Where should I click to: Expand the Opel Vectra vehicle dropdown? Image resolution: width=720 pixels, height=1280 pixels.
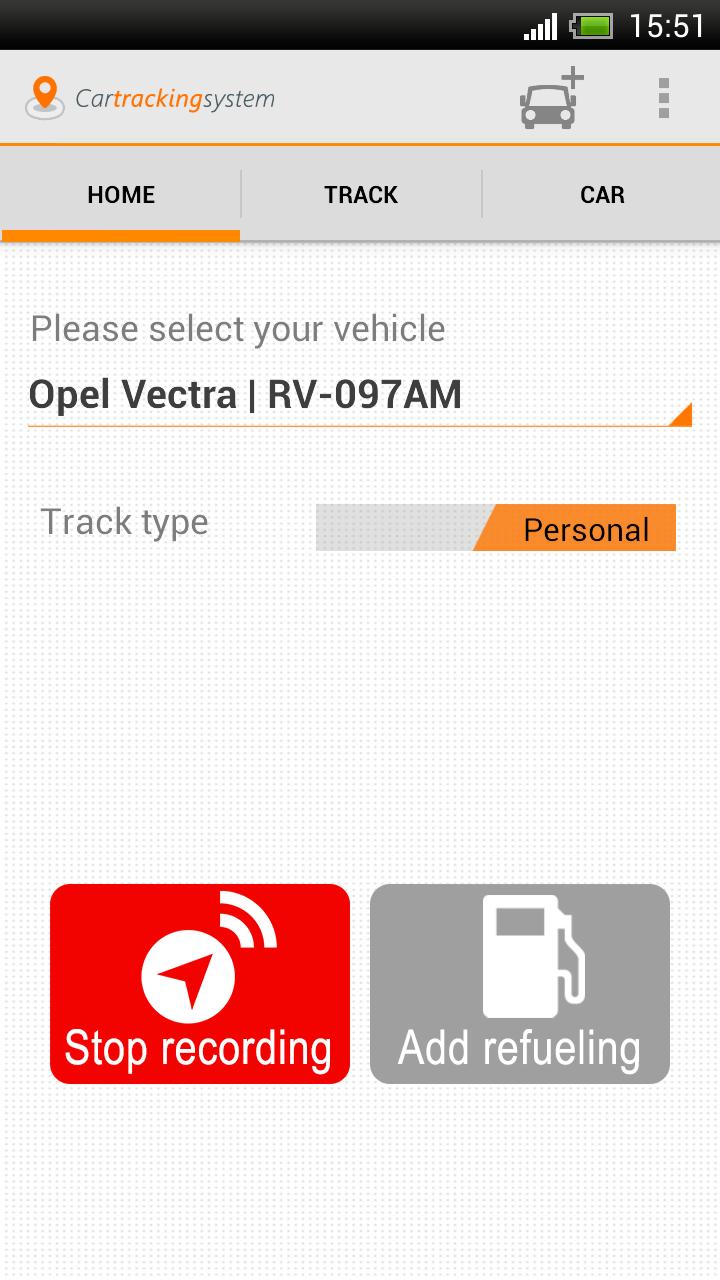point(359,396)
